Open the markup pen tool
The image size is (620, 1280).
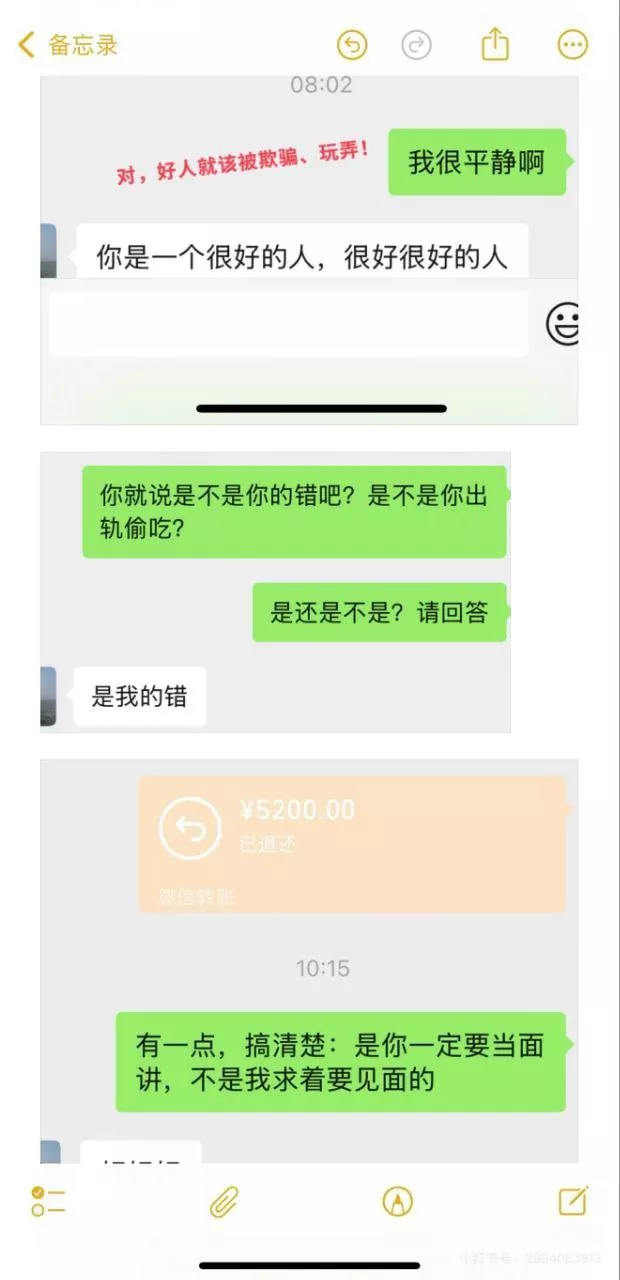398,1201
